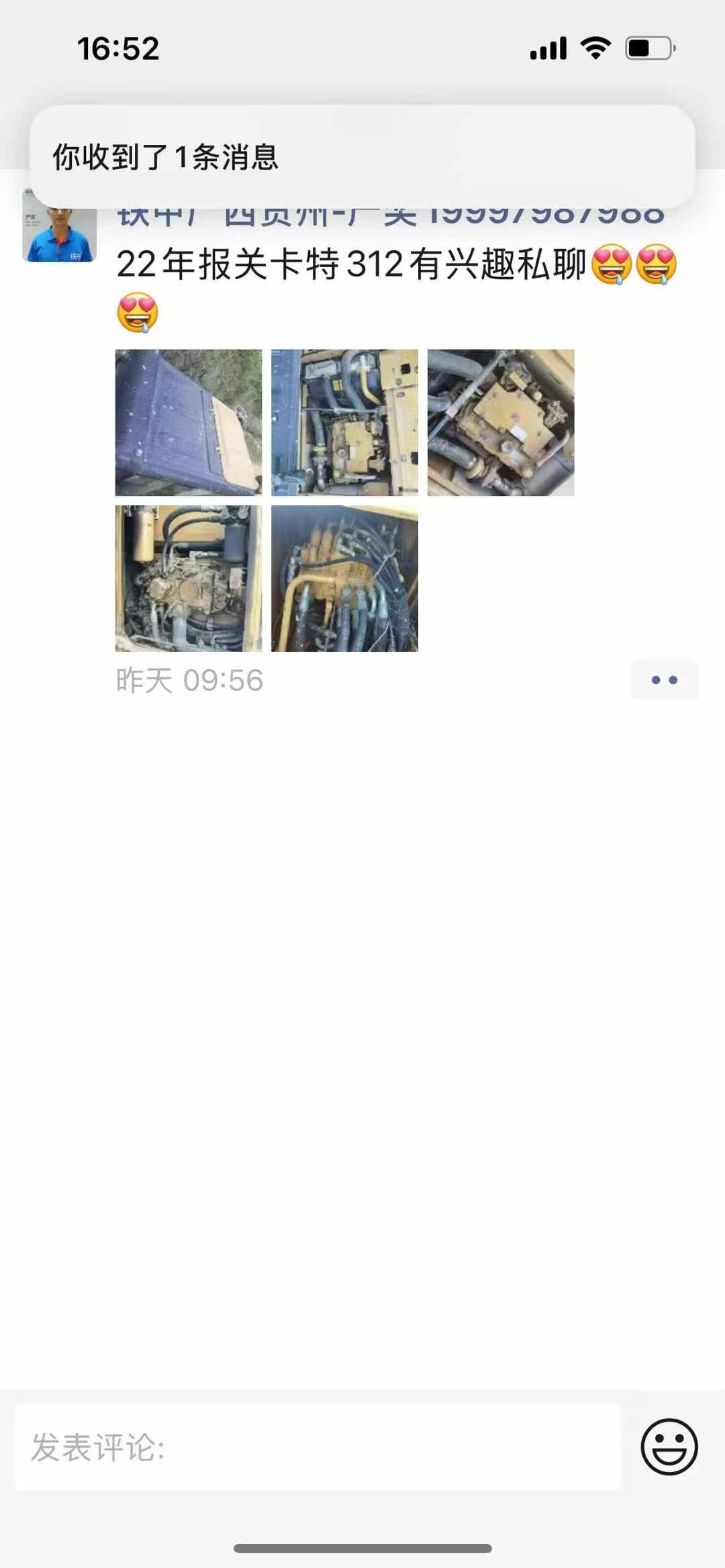Open the '你收到了1条消息' notification banner

362,156
